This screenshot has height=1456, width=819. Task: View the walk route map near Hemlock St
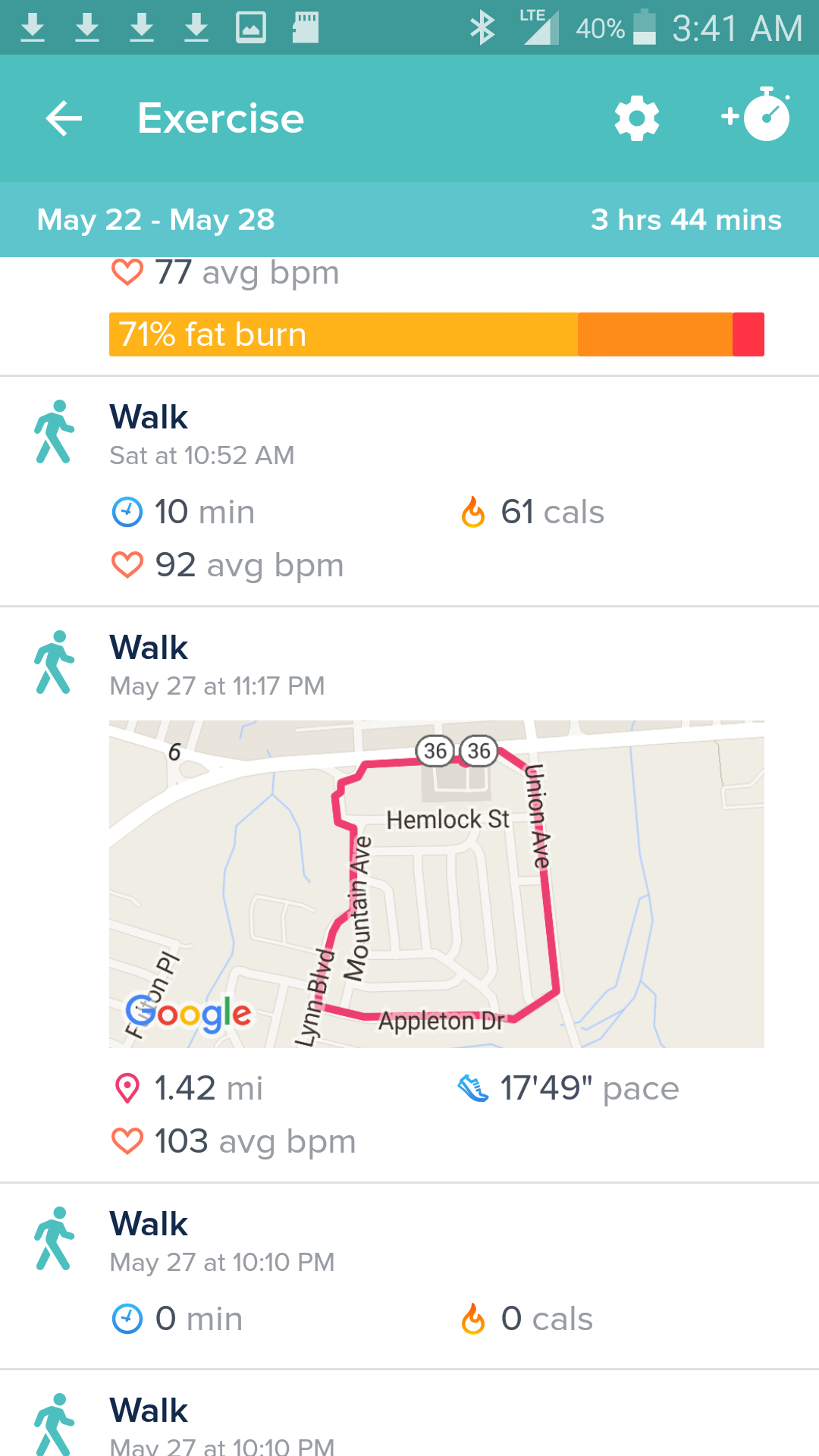point(436,883)
